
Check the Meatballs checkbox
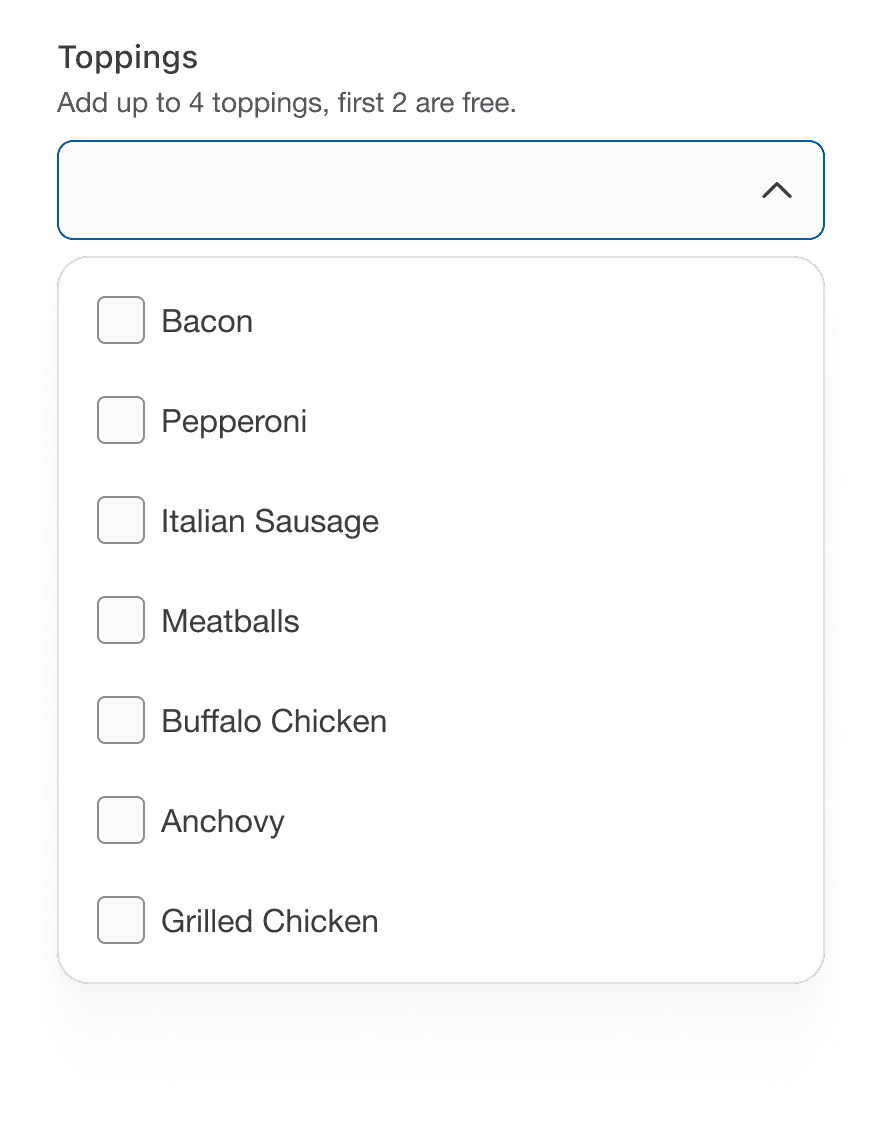pyautogui.click(x=120, y=620)
